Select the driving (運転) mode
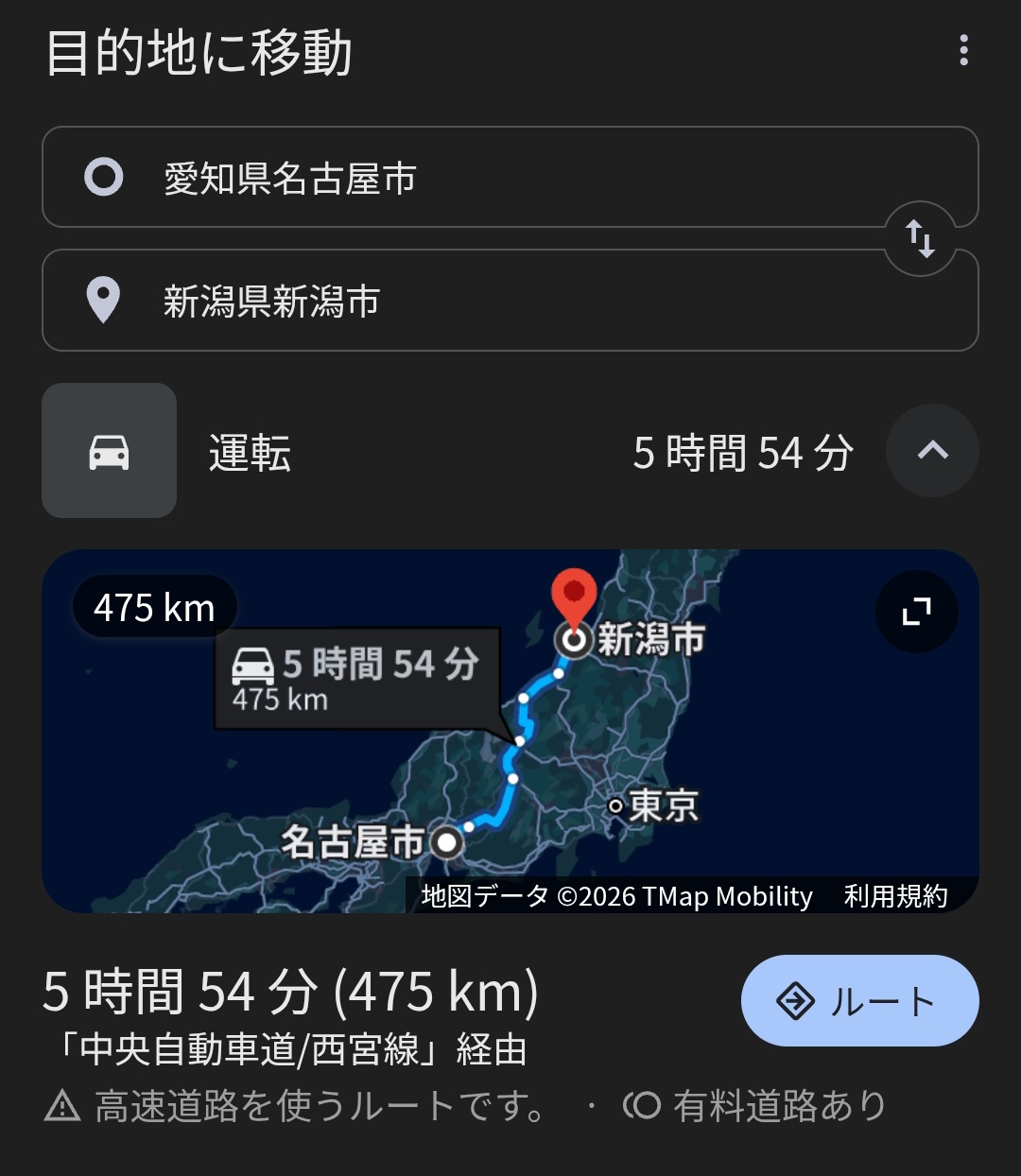Screen dimensions: 1021x1176 click(x=110, y=451)
